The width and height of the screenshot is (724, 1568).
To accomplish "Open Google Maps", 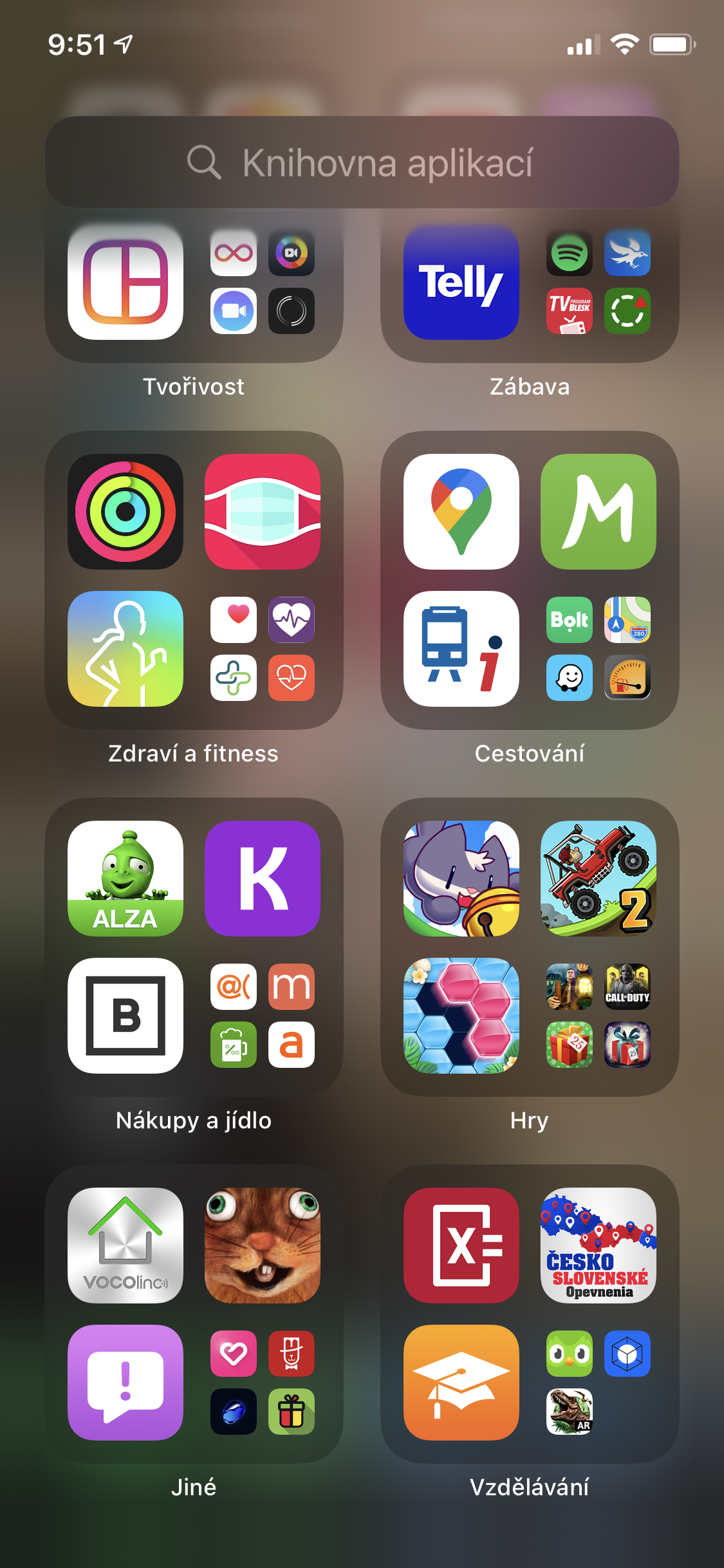I will click(461, 512).
